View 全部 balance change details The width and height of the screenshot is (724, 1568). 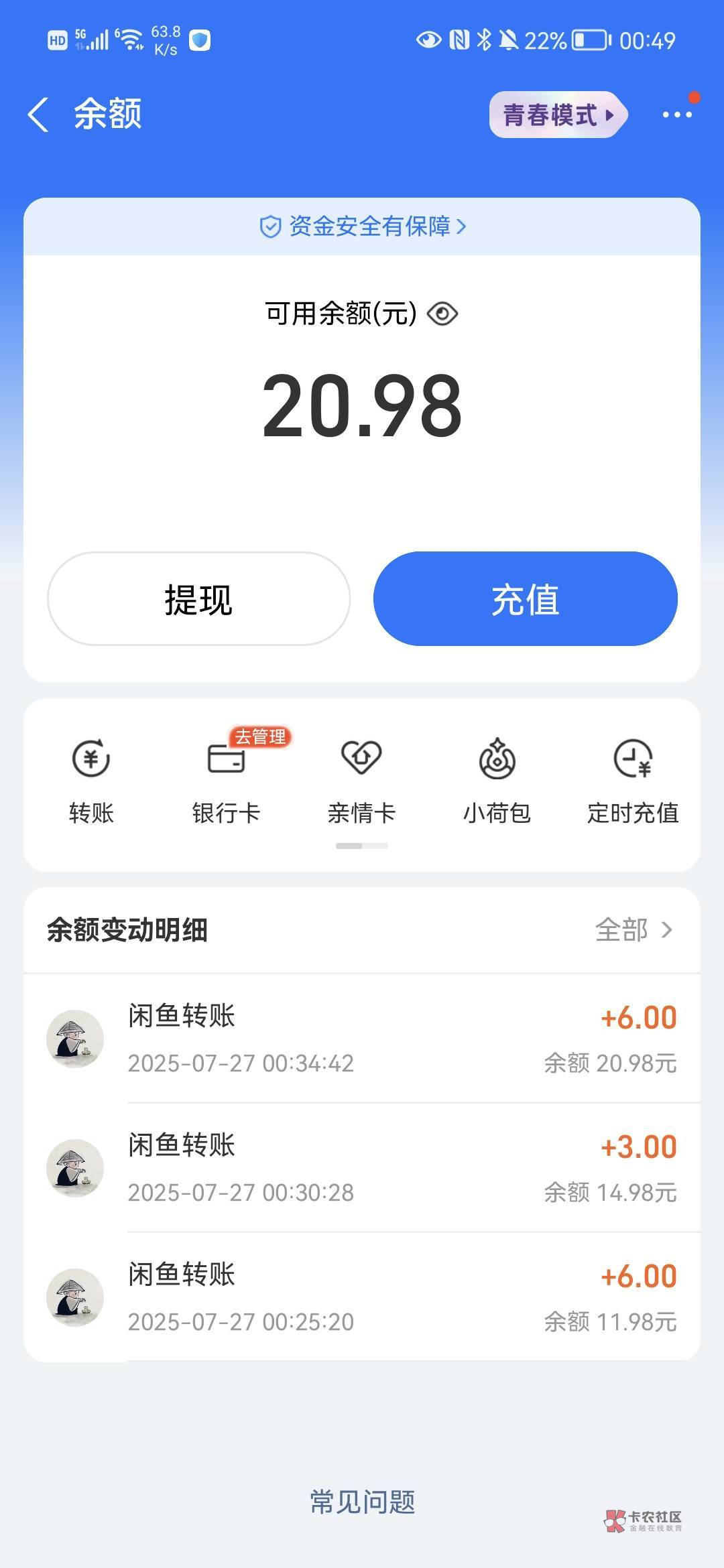coord(632,930)
